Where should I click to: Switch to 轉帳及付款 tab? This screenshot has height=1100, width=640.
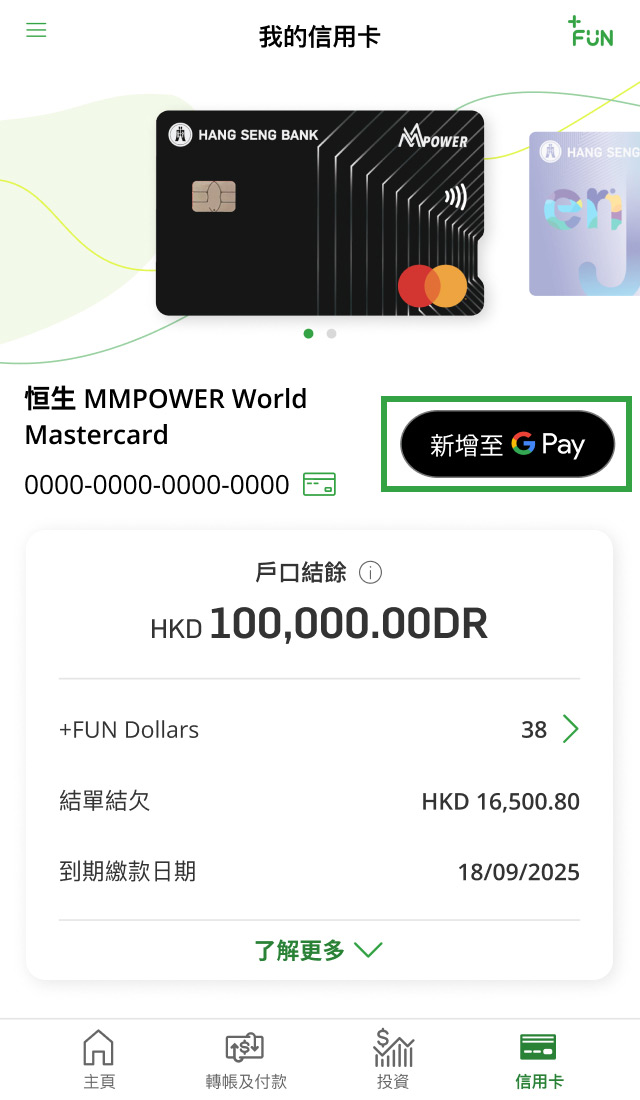[246, 1059]
